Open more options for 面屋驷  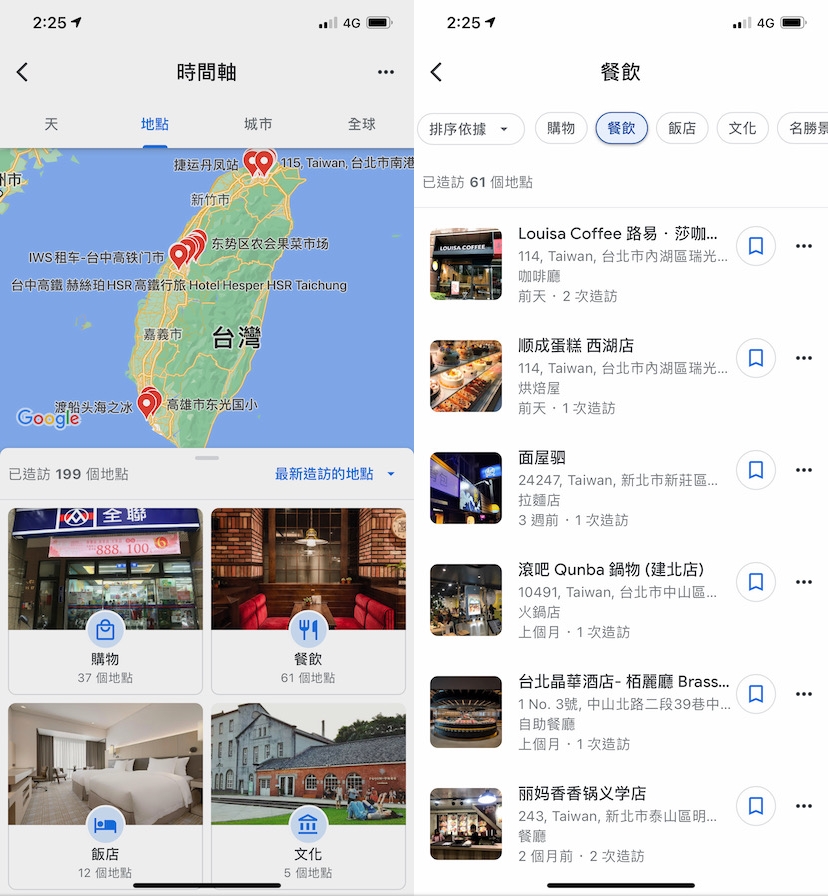pyautogui.click(x=804, y=470)
